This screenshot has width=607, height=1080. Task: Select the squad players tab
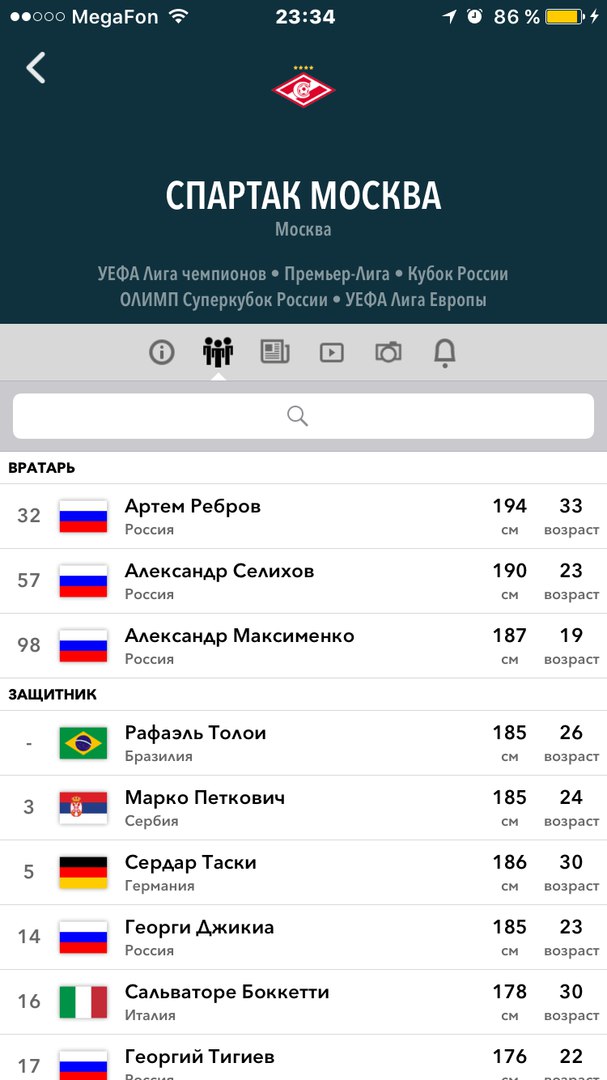[218, 352]
